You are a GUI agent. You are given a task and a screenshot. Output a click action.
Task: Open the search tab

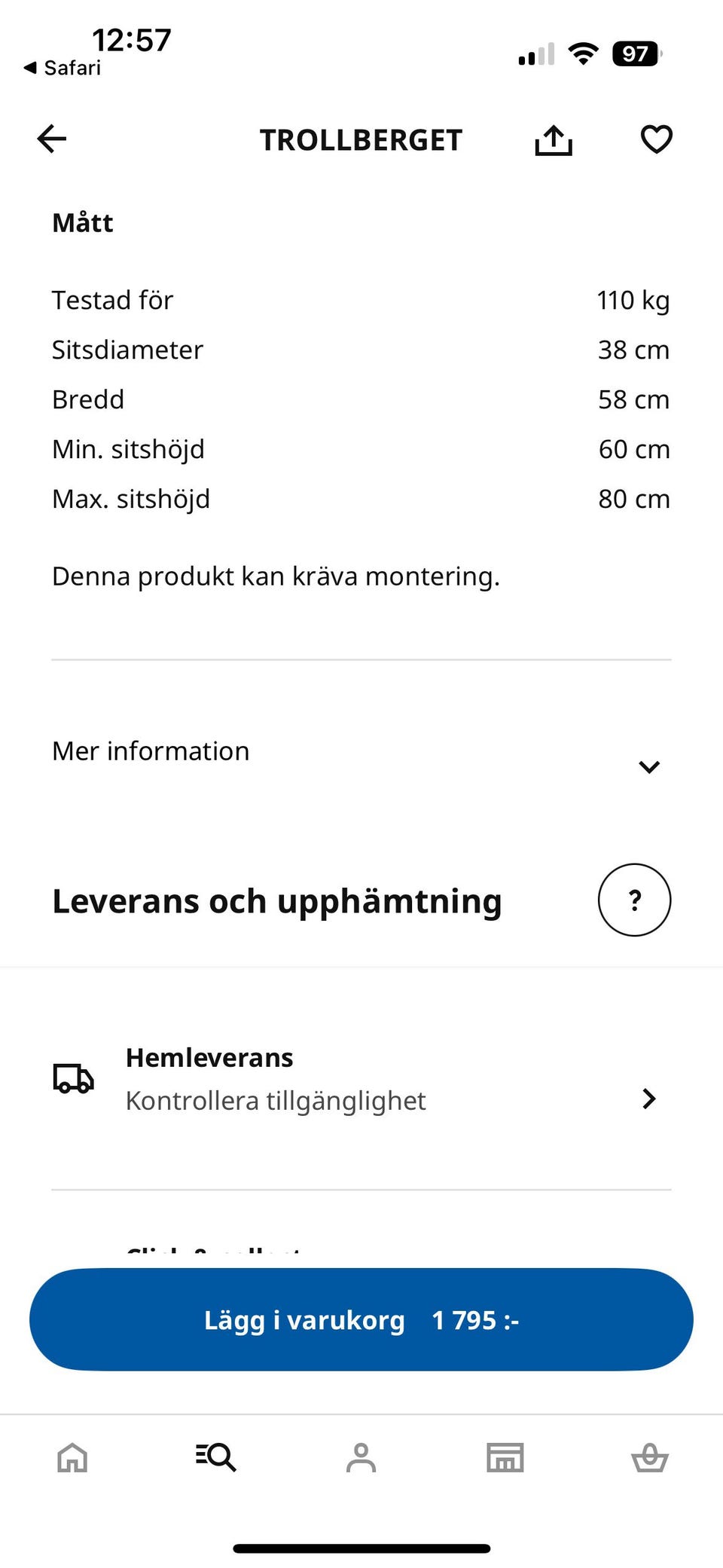pos(216,1457)
